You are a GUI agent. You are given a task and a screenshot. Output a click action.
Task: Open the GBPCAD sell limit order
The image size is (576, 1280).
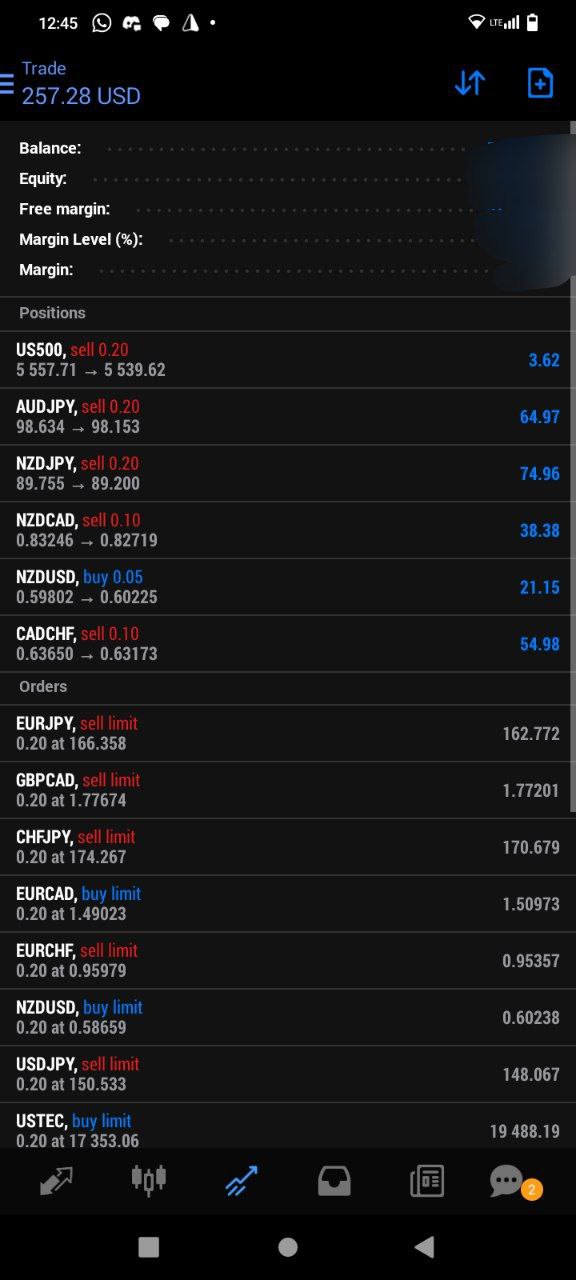click(x=288, y=790)
